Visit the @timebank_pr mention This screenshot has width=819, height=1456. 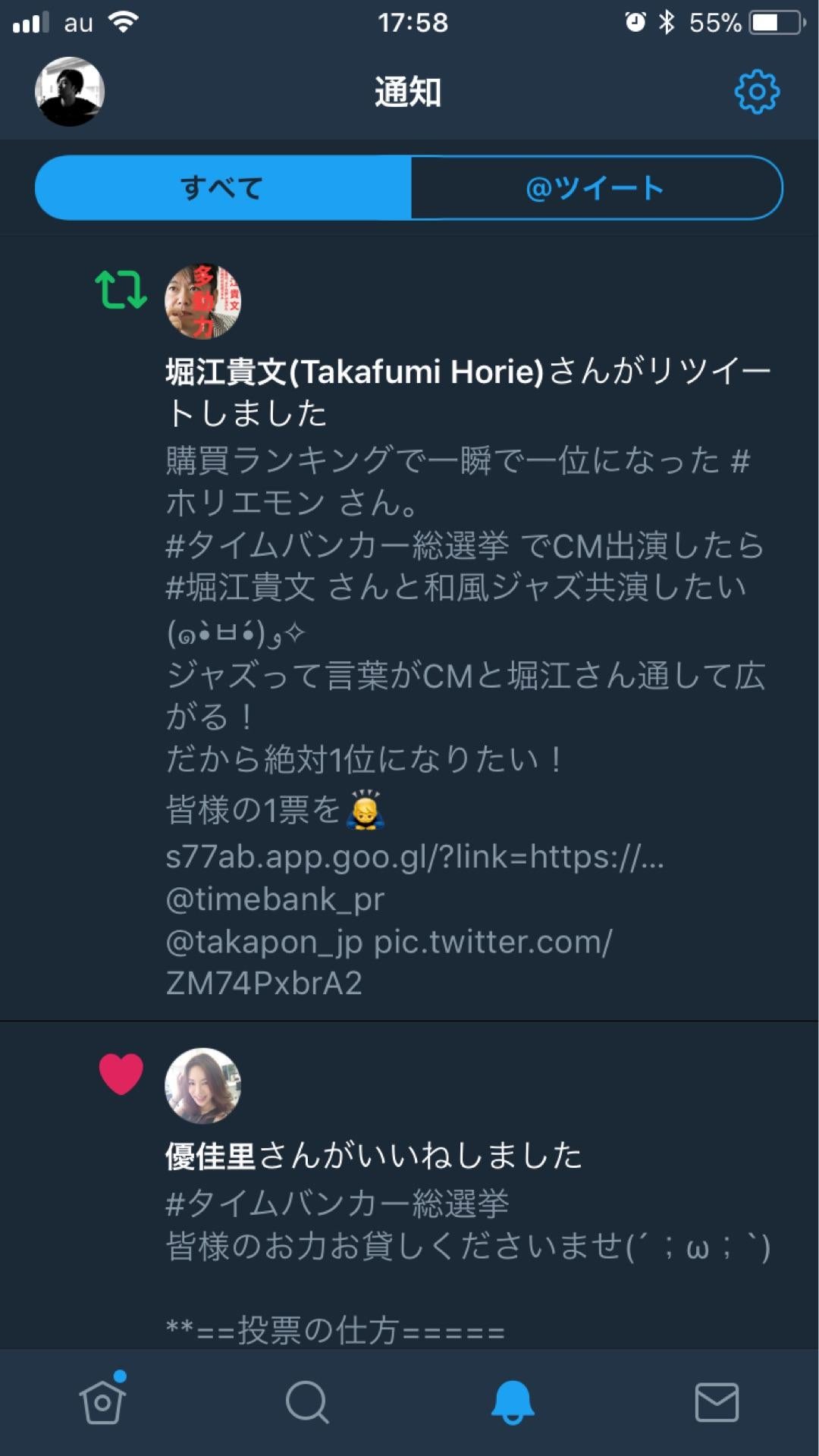click(275, 899)
